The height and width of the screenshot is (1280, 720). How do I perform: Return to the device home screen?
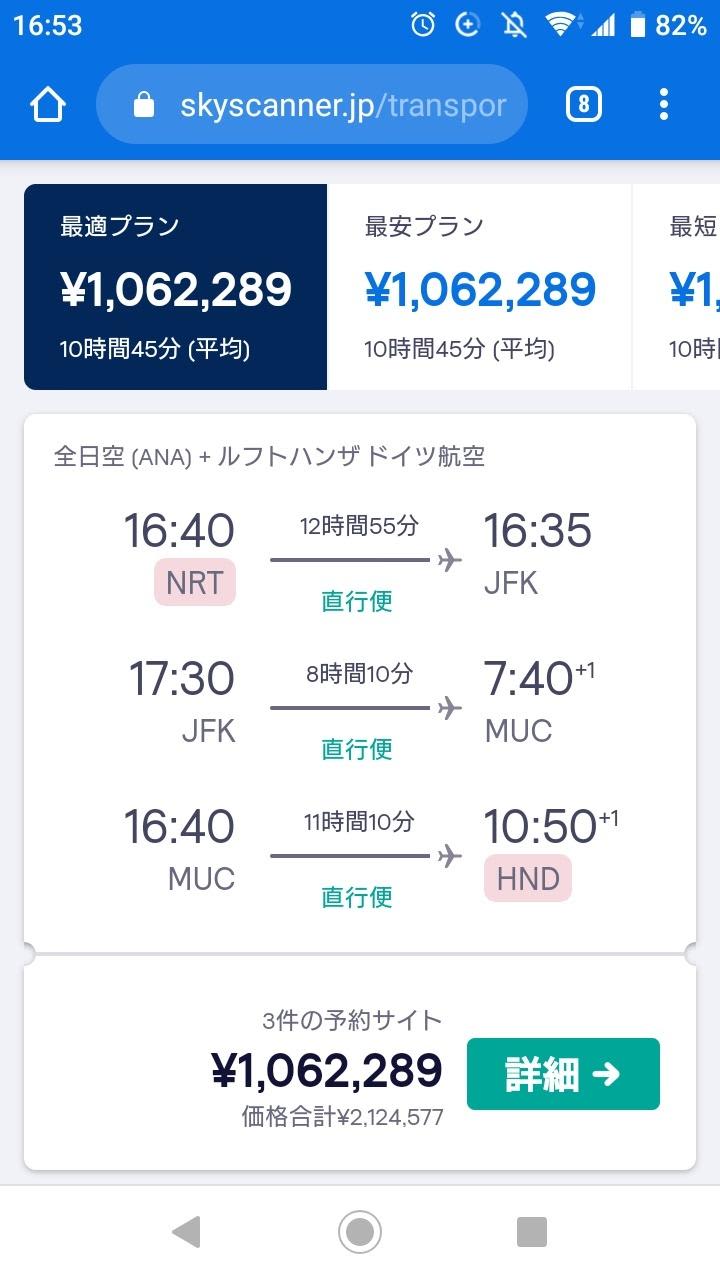360,1232
